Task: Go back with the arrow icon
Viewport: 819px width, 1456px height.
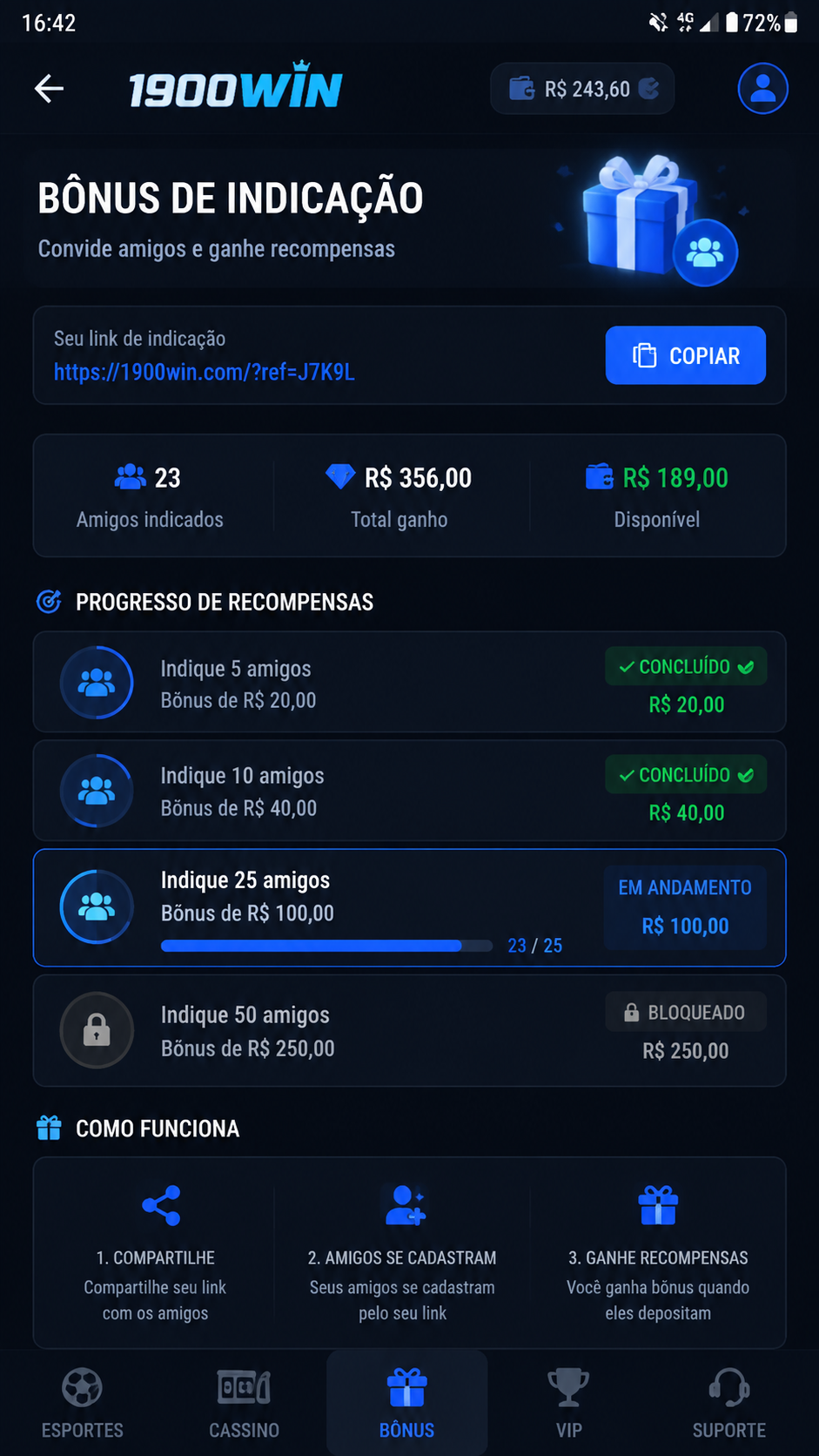Action: pyautogui.click(x=49, y=89)
